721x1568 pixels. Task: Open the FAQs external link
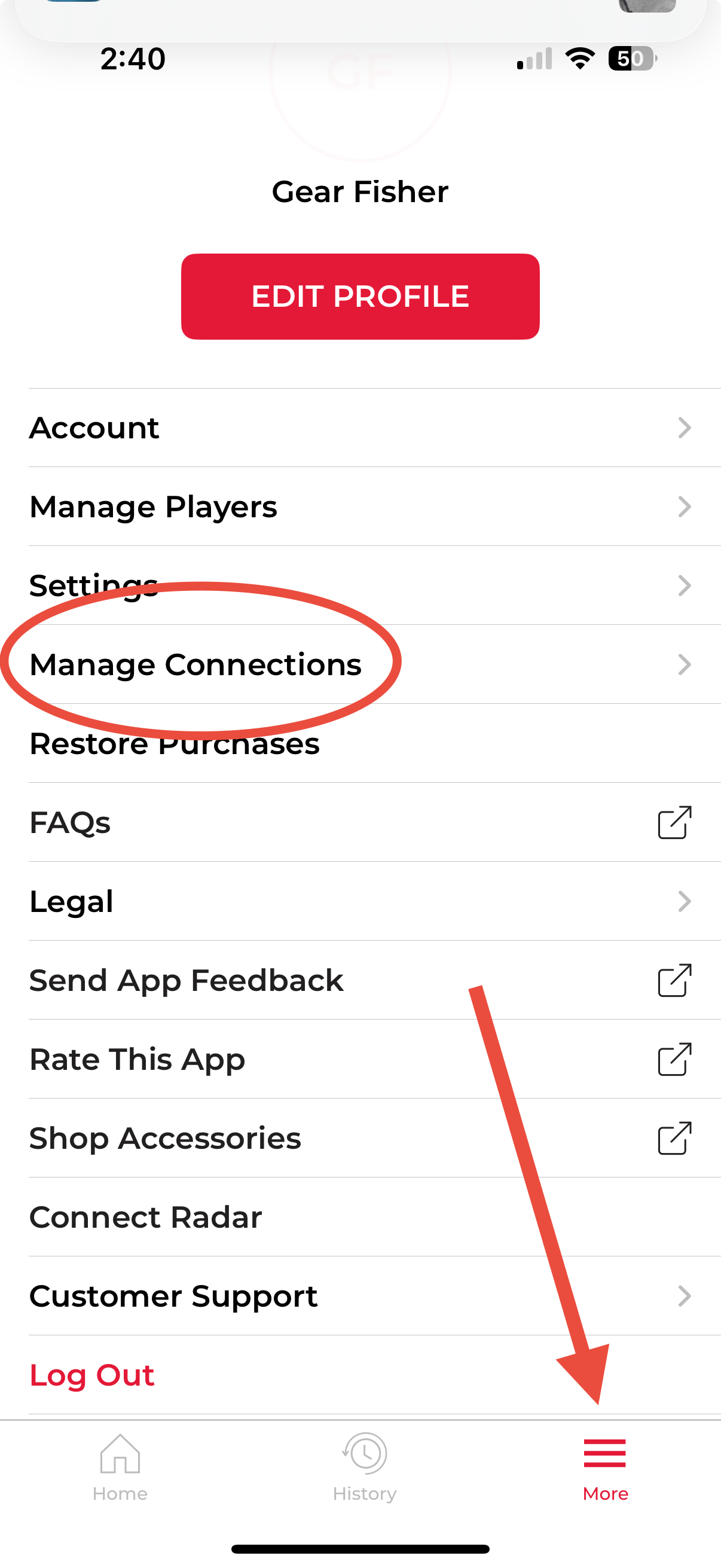point(375,822)
